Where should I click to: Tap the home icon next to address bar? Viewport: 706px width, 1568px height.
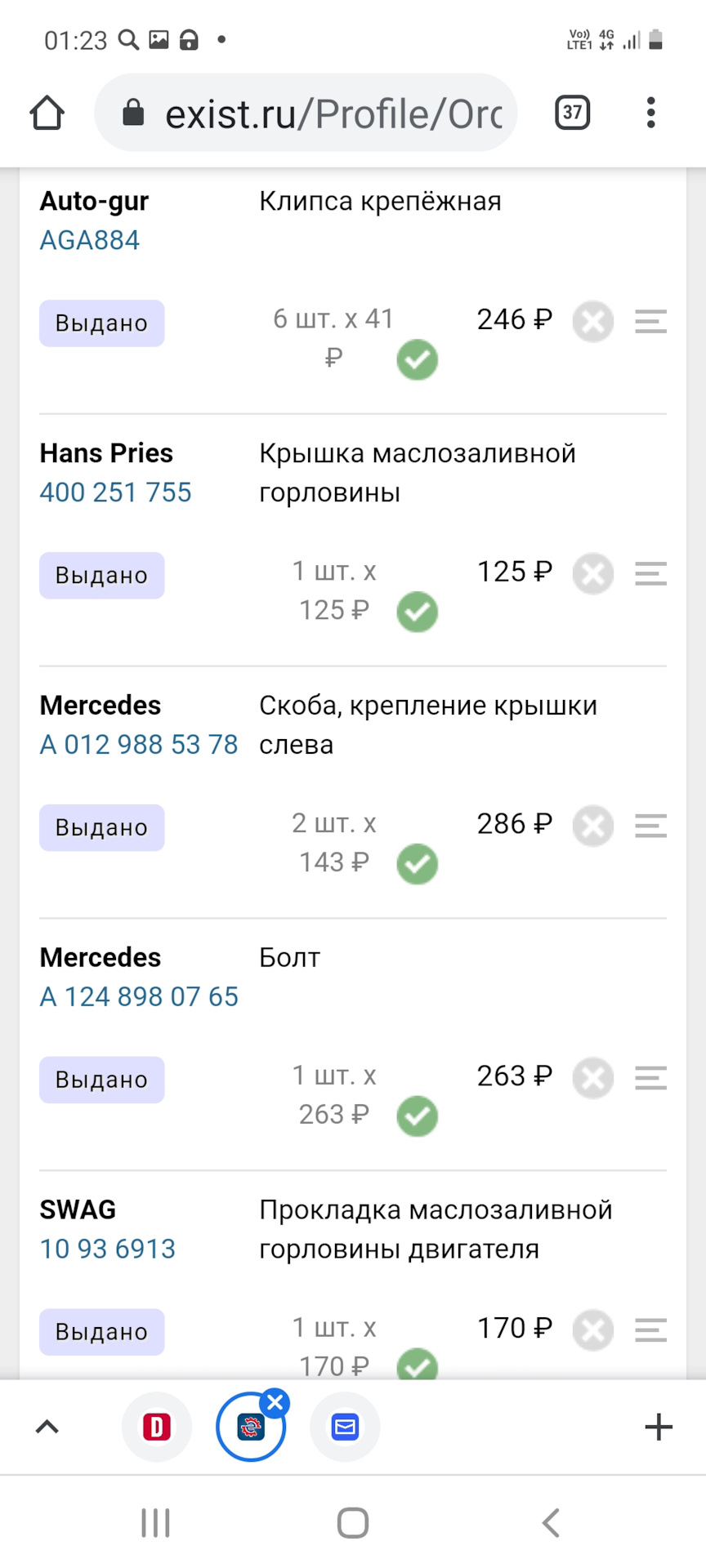(x=47, y=112)
